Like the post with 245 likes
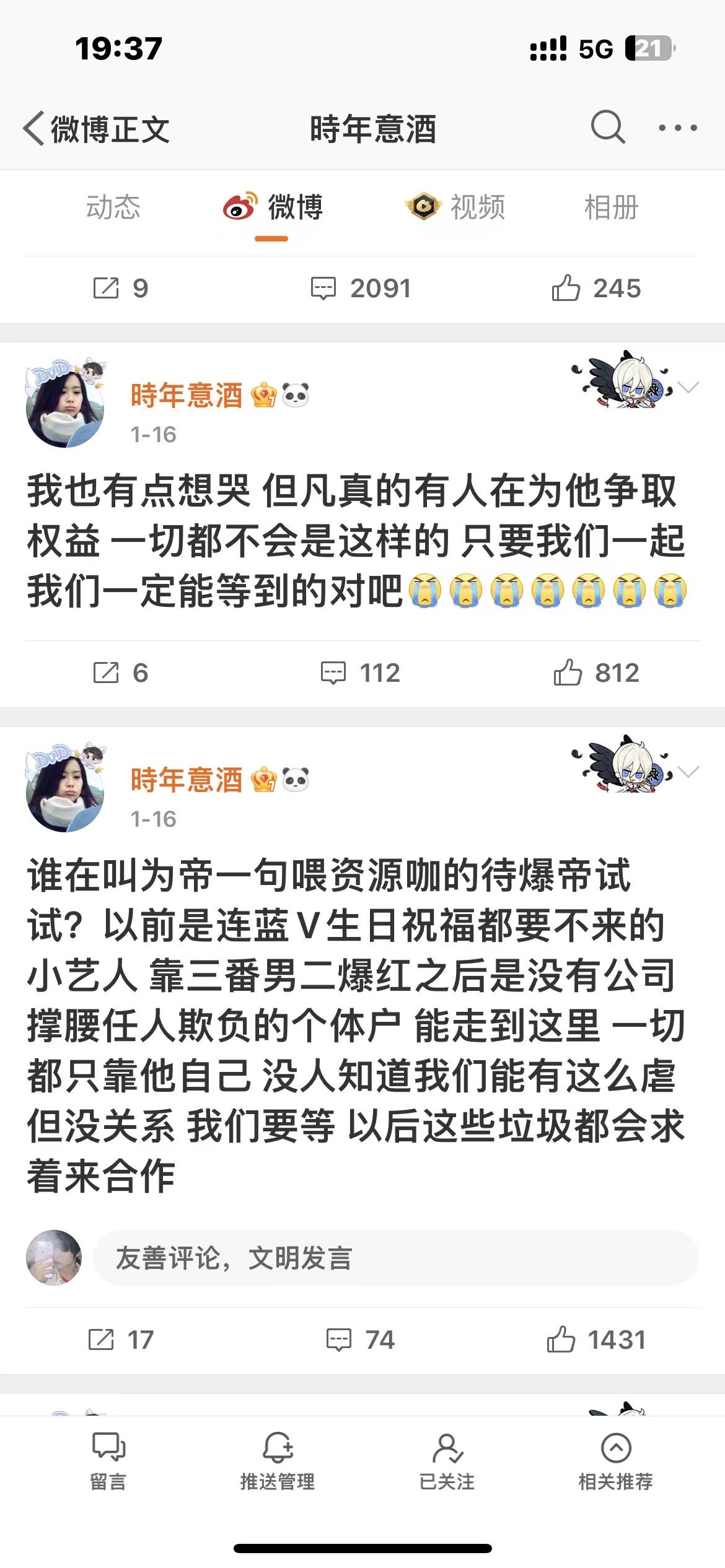The image size is (725, 1568). click(x=595, y=289)
